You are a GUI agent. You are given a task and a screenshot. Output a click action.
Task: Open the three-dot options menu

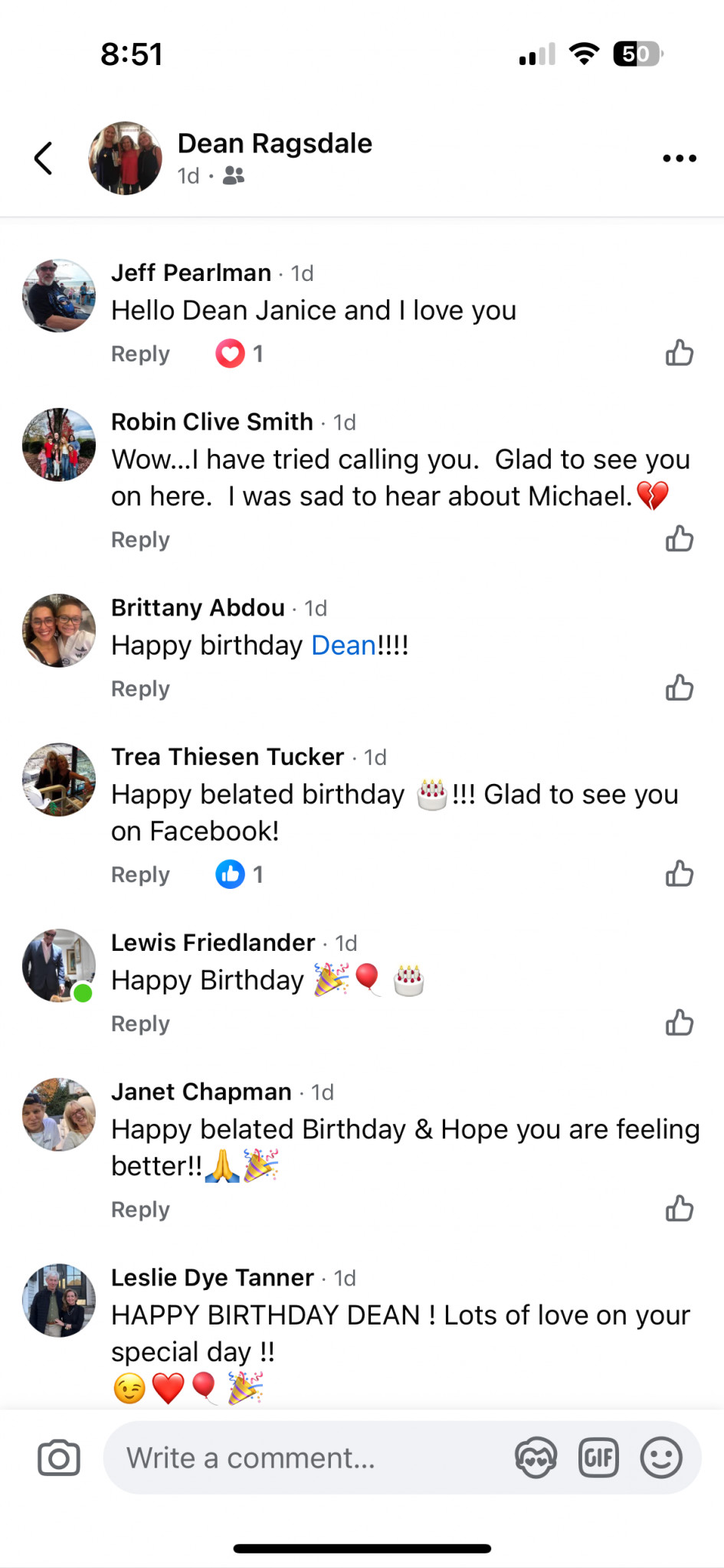tap(679, 158)
